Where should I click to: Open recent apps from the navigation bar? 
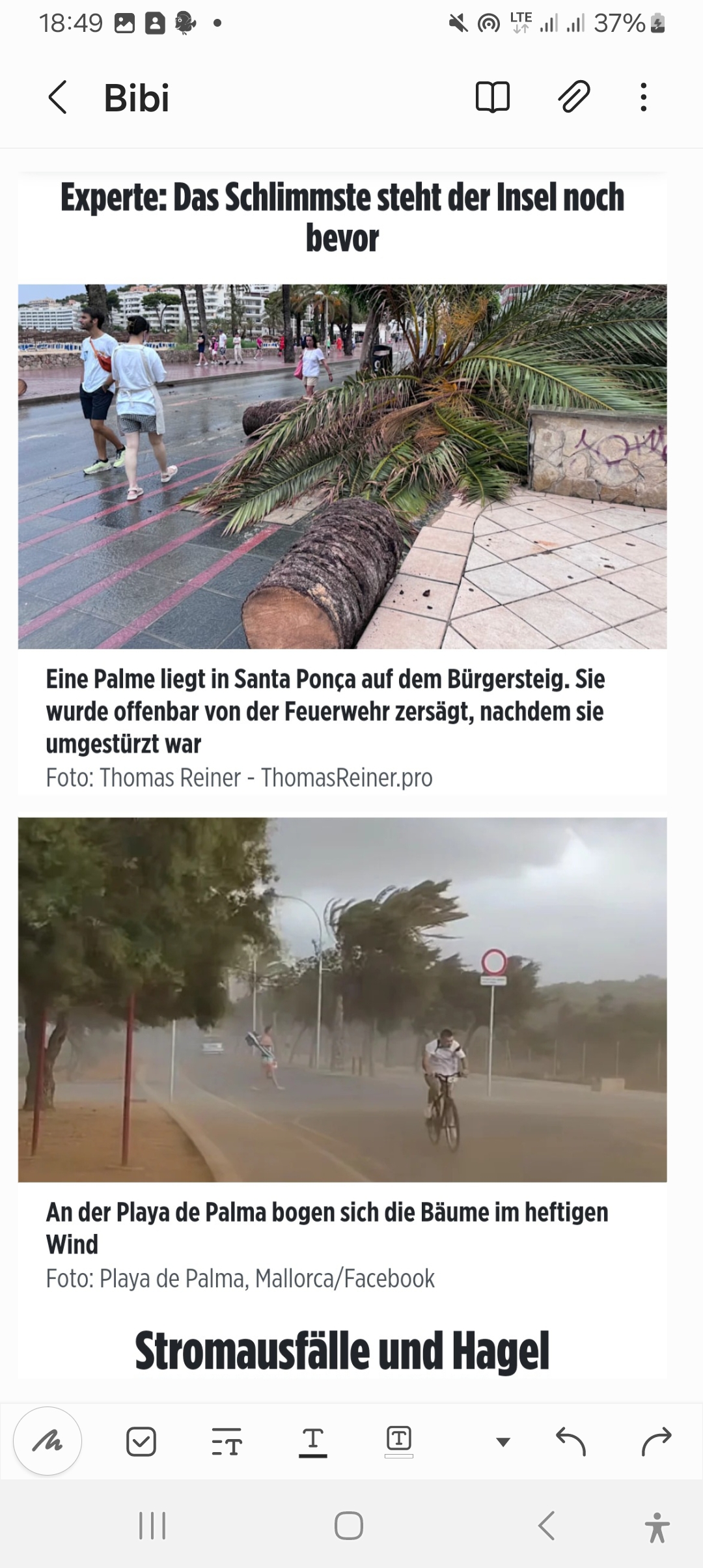(152, 1526)
